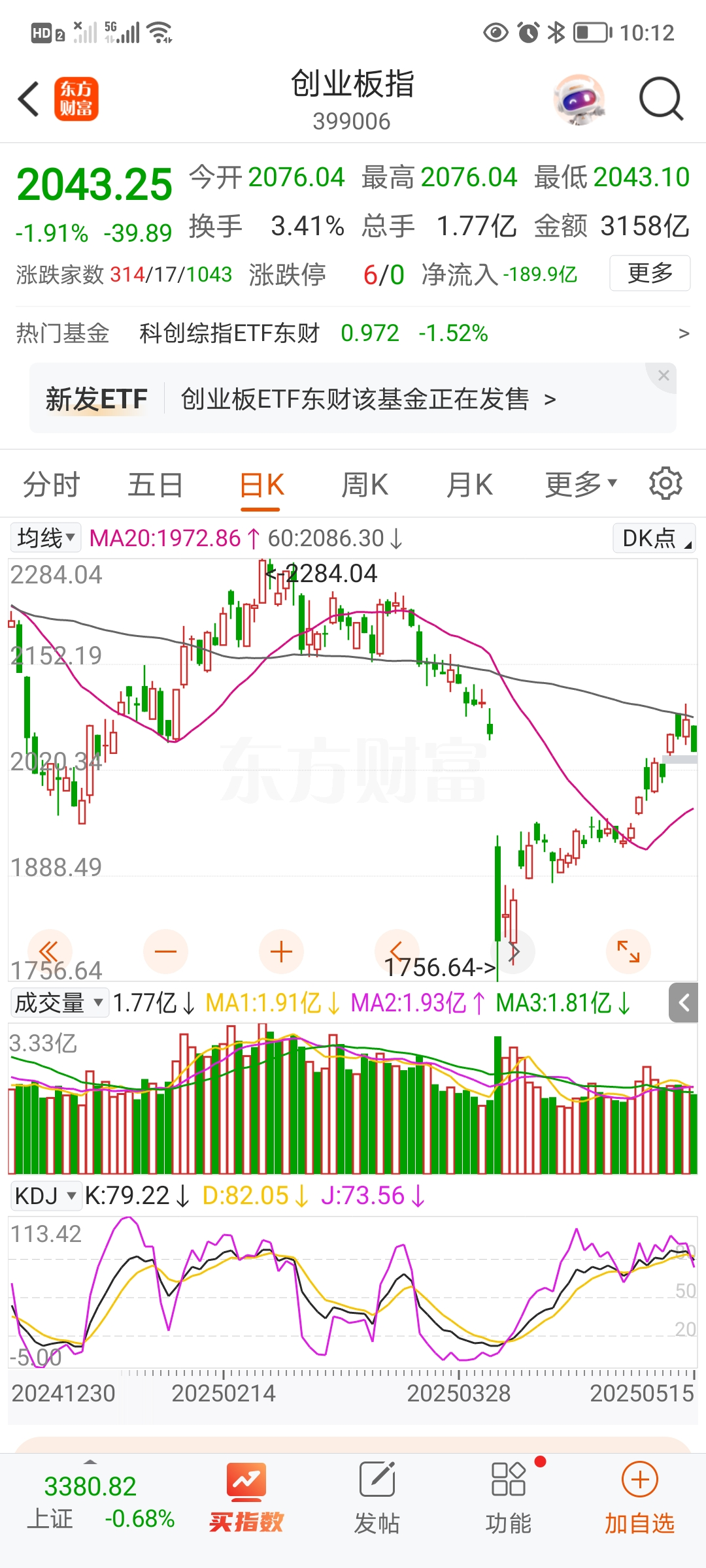Select the 周K chart tab
The height and width of the screenshot is (1568, 706).
(365, 485)
